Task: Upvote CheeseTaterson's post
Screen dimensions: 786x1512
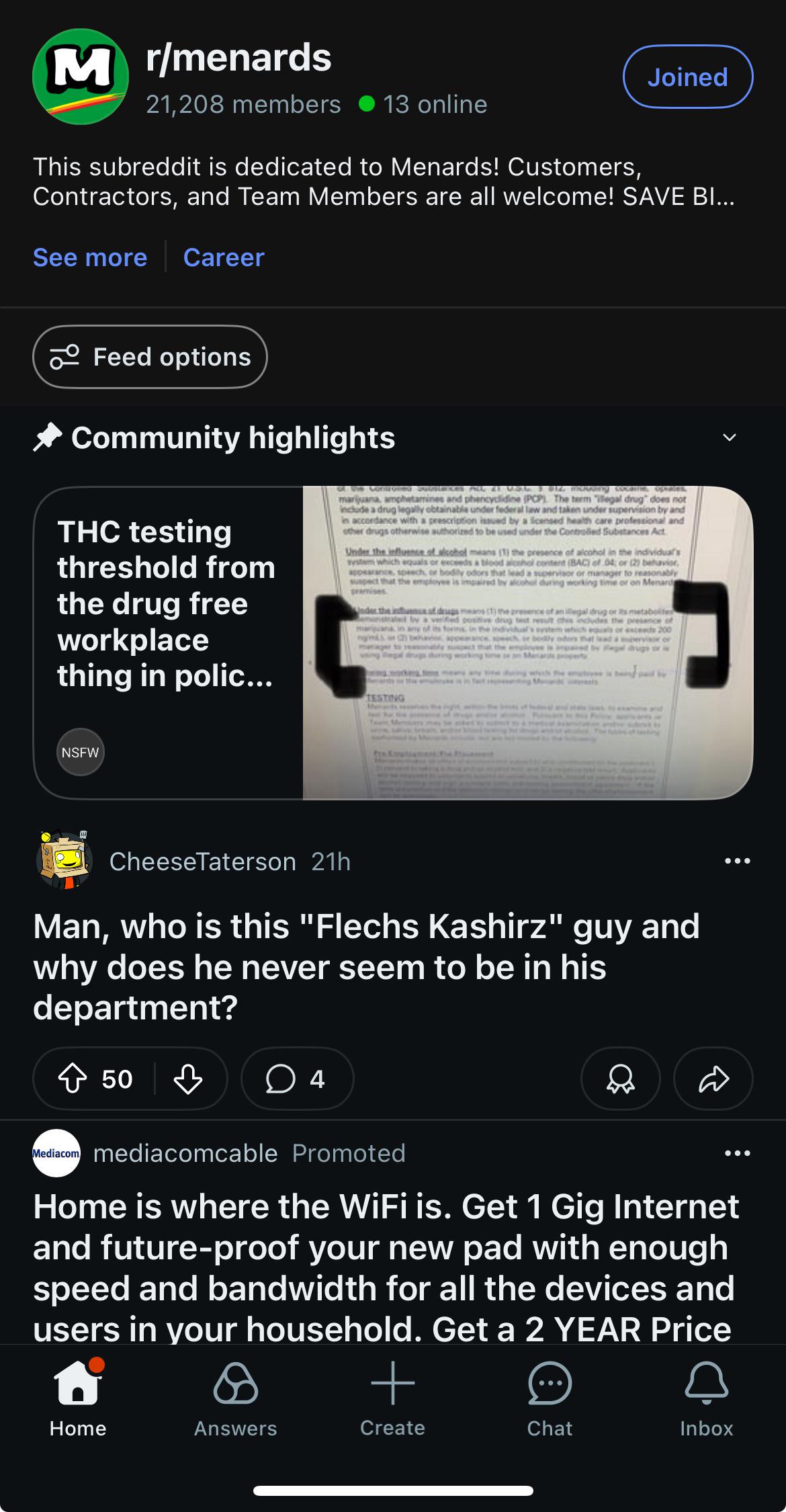Action: click(x=73, y=1079)
